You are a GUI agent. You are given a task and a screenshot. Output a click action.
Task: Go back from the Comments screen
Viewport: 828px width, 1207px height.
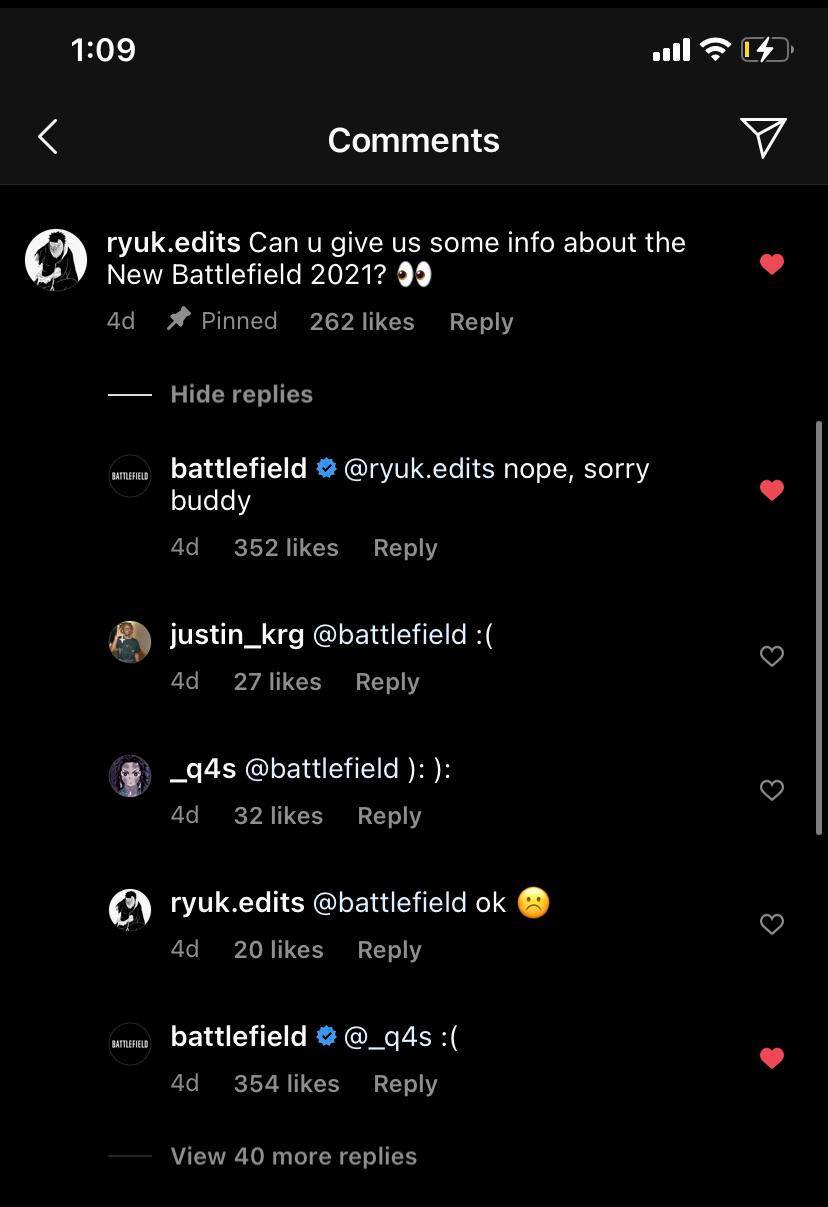coord(47,137)
